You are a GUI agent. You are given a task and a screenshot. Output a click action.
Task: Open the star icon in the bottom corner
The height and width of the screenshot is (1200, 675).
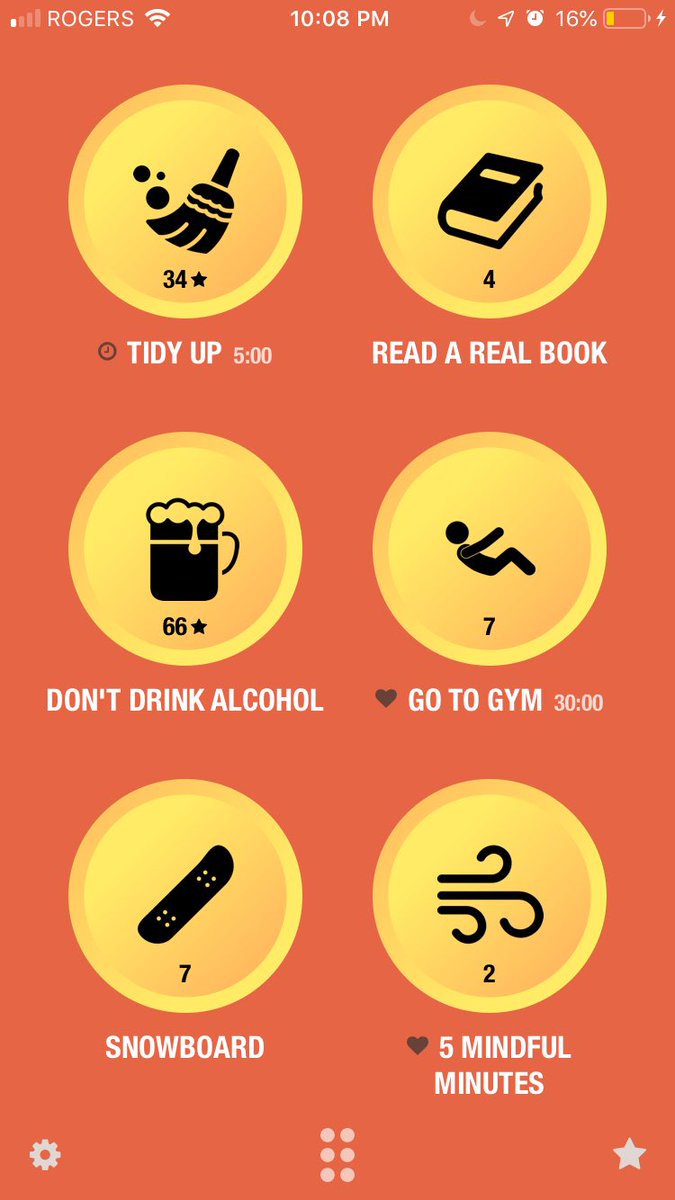pyautogui.click(x=629, y=1155)
